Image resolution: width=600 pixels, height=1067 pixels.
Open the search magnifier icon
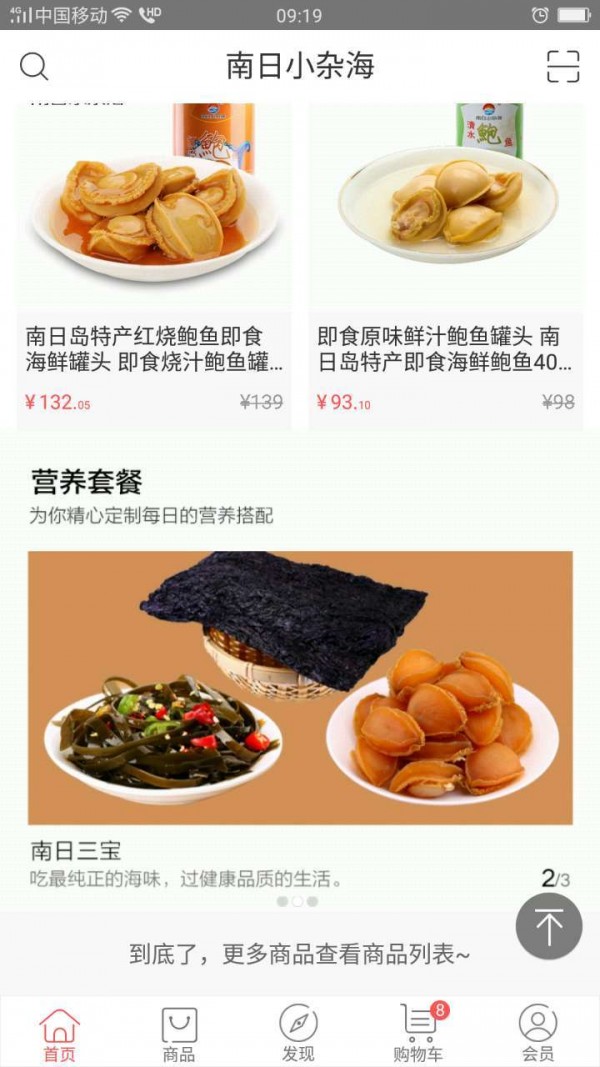point(34,67)
